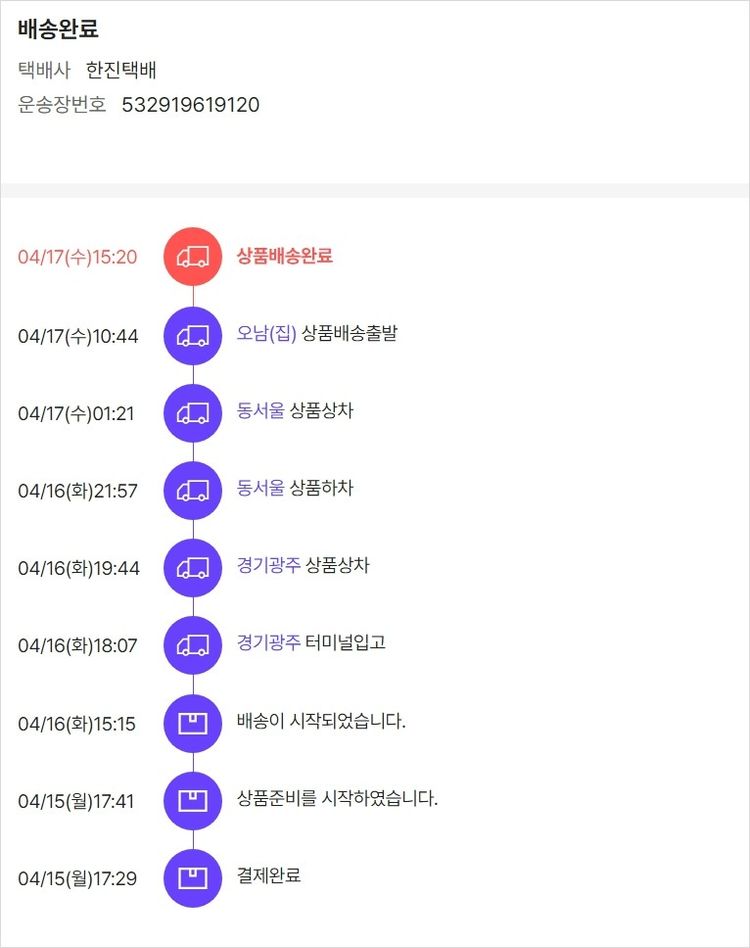Image resolution: width=750 pixels, height=948 pixels.
Task: Select 동서울 link beside 상품하차
Action: point(260,489)
